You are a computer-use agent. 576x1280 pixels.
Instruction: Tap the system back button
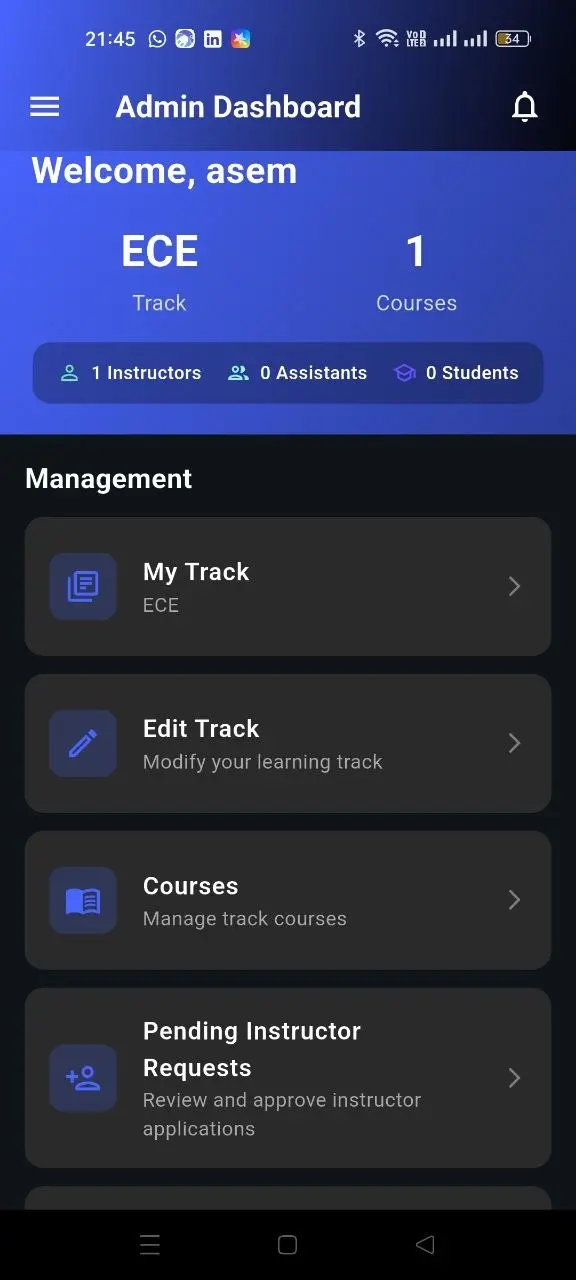[425, 1245]
